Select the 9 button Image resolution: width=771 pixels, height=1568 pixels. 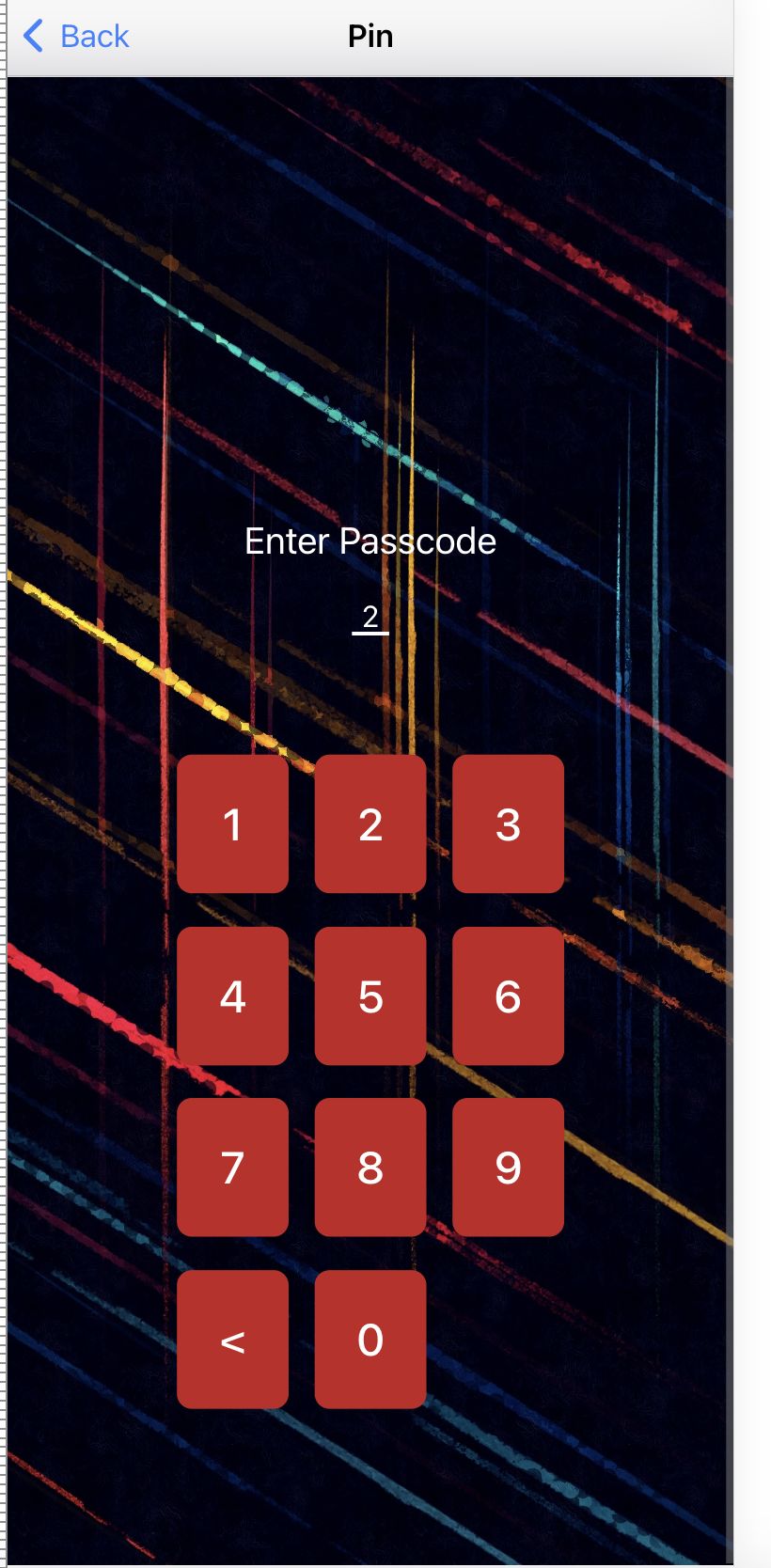coord(508,1168)
